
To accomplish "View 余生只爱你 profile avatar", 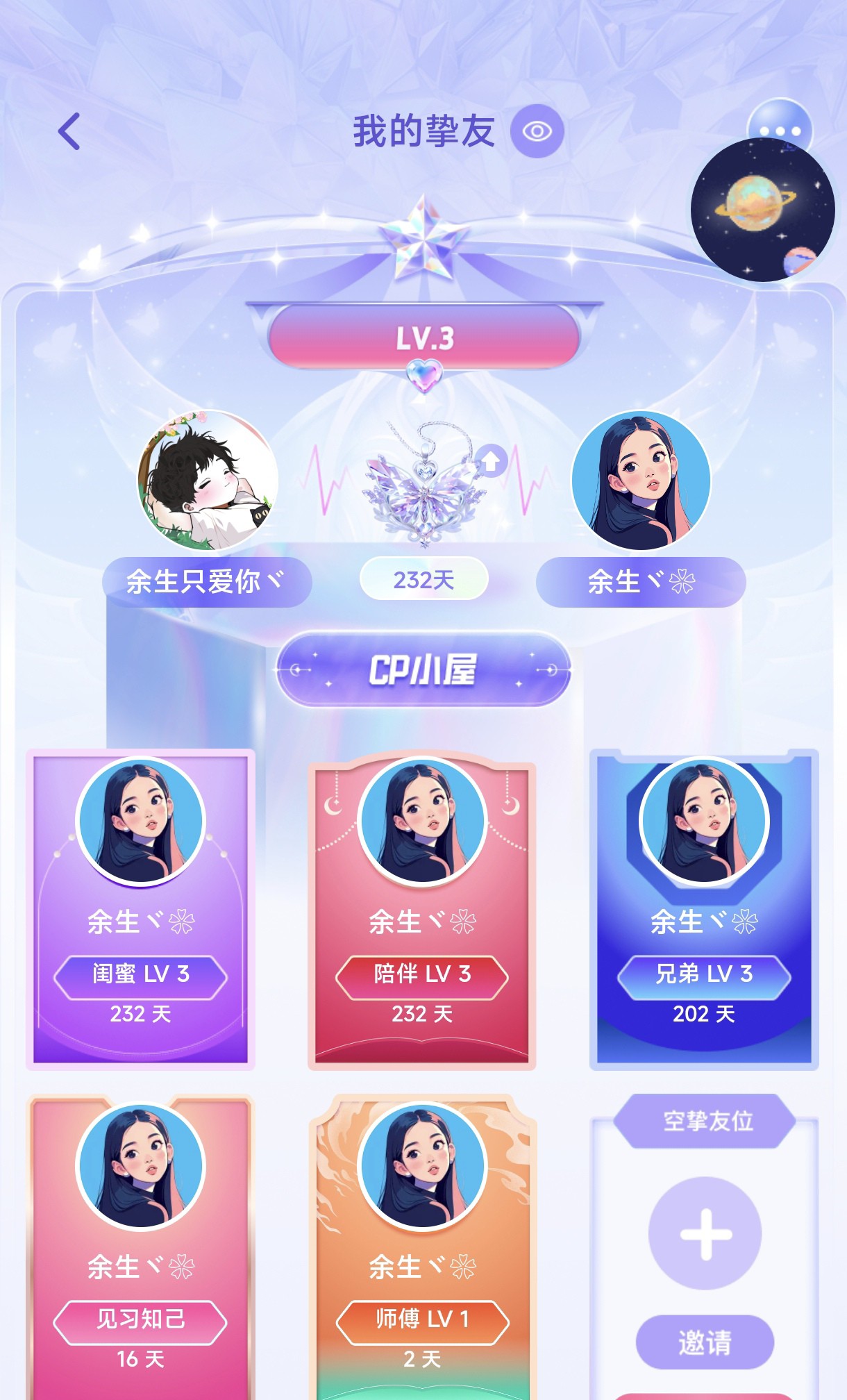I will tap(208, 481).
